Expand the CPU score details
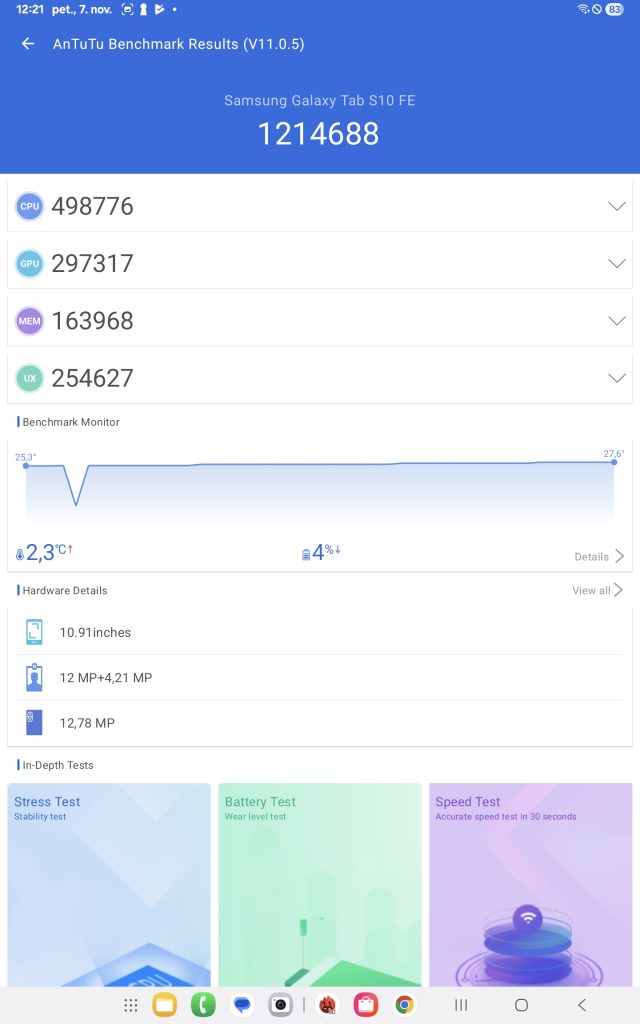 click(616, 206)
